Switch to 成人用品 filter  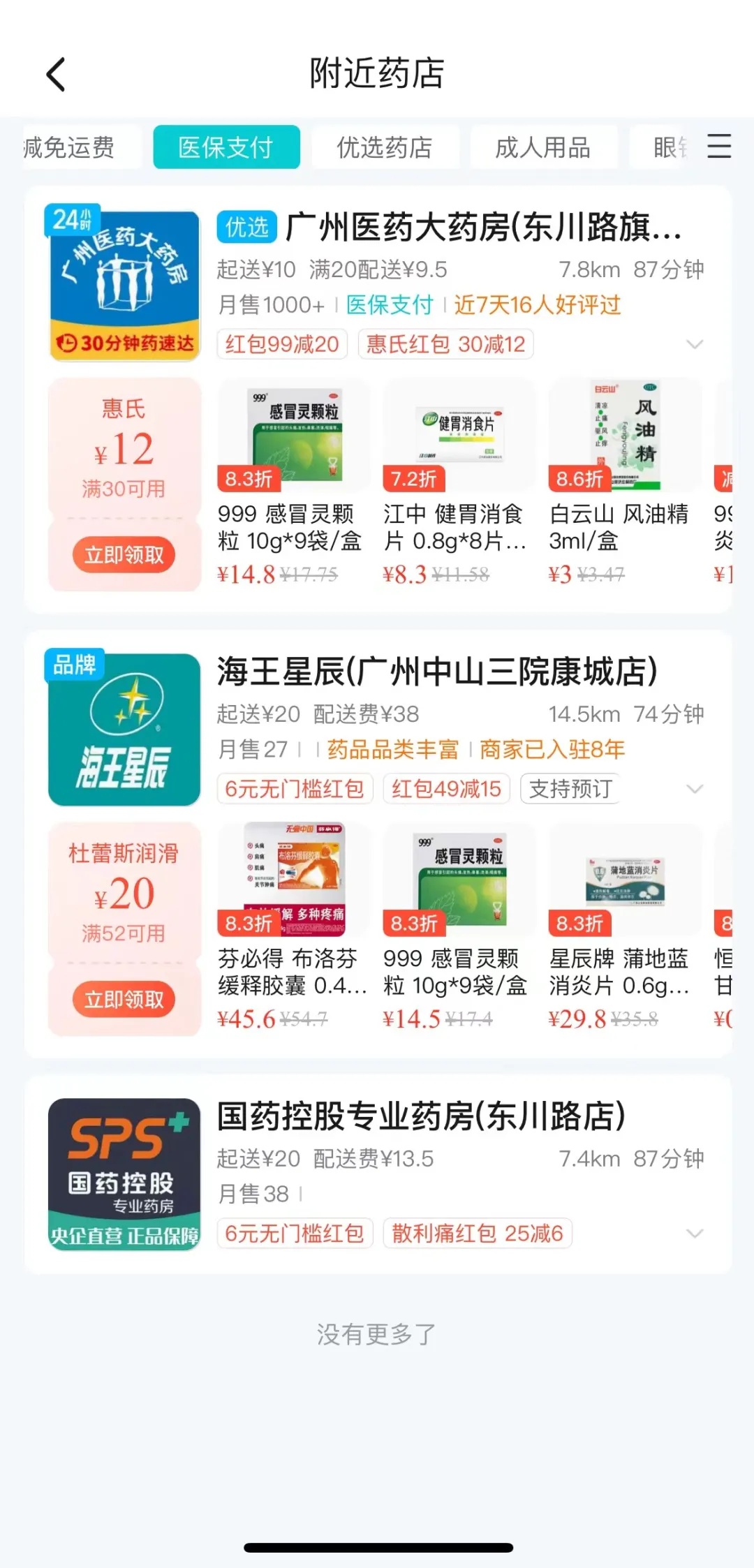click(x=543, y=147)
